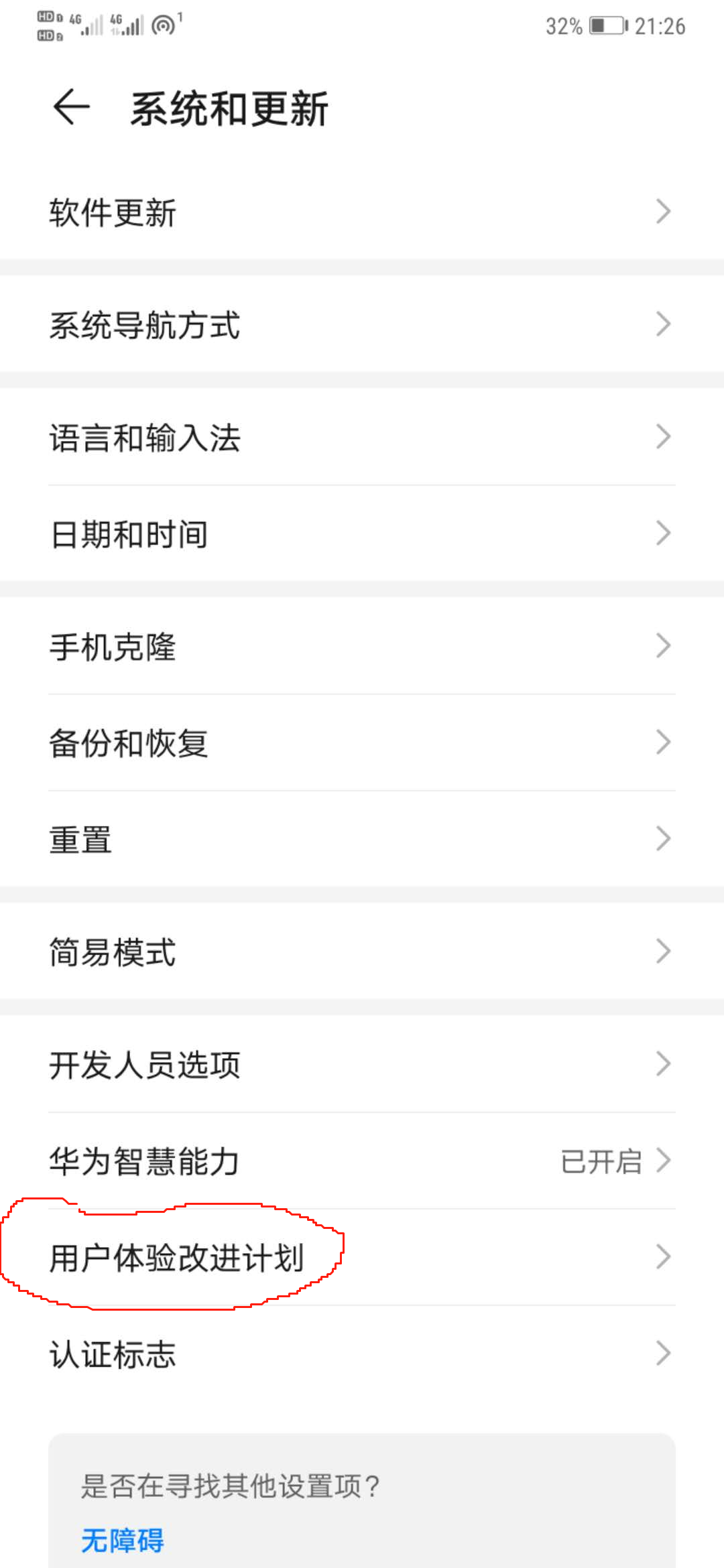
Task: Open 日期和时间 settings entry
Action: coord(362,533)
